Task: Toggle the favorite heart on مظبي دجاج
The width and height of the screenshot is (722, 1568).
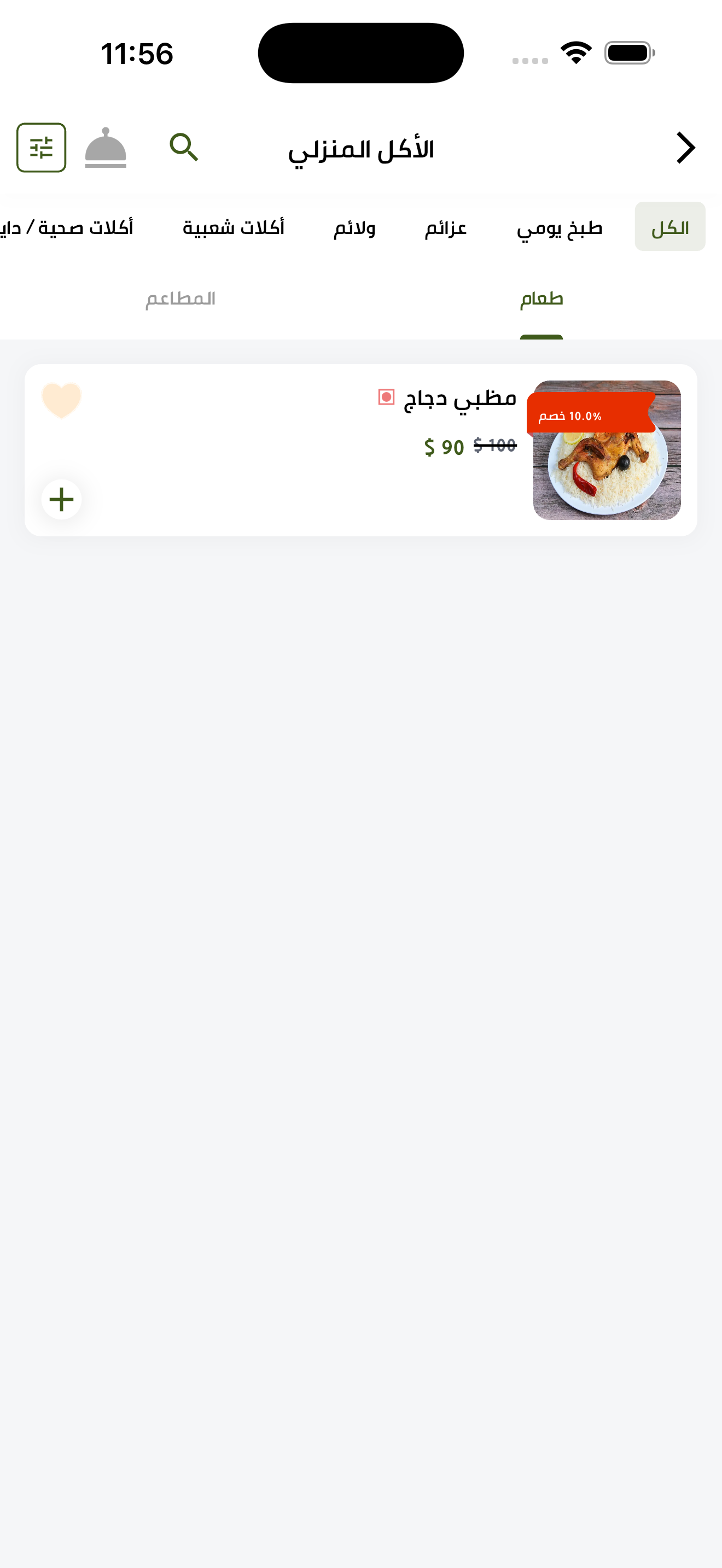Action: click(x=61, y=399)
